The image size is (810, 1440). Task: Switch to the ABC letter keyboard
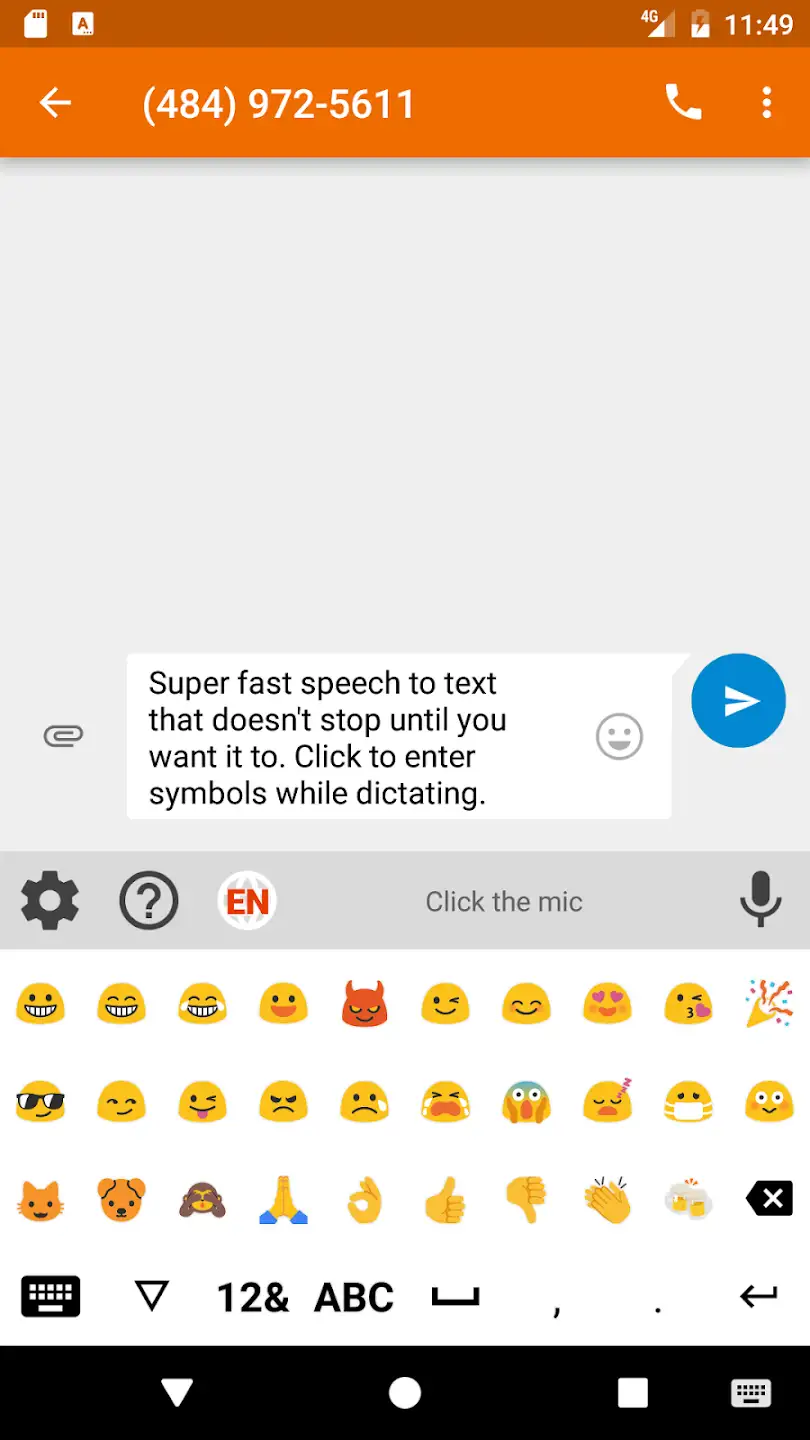(354, 1297)
